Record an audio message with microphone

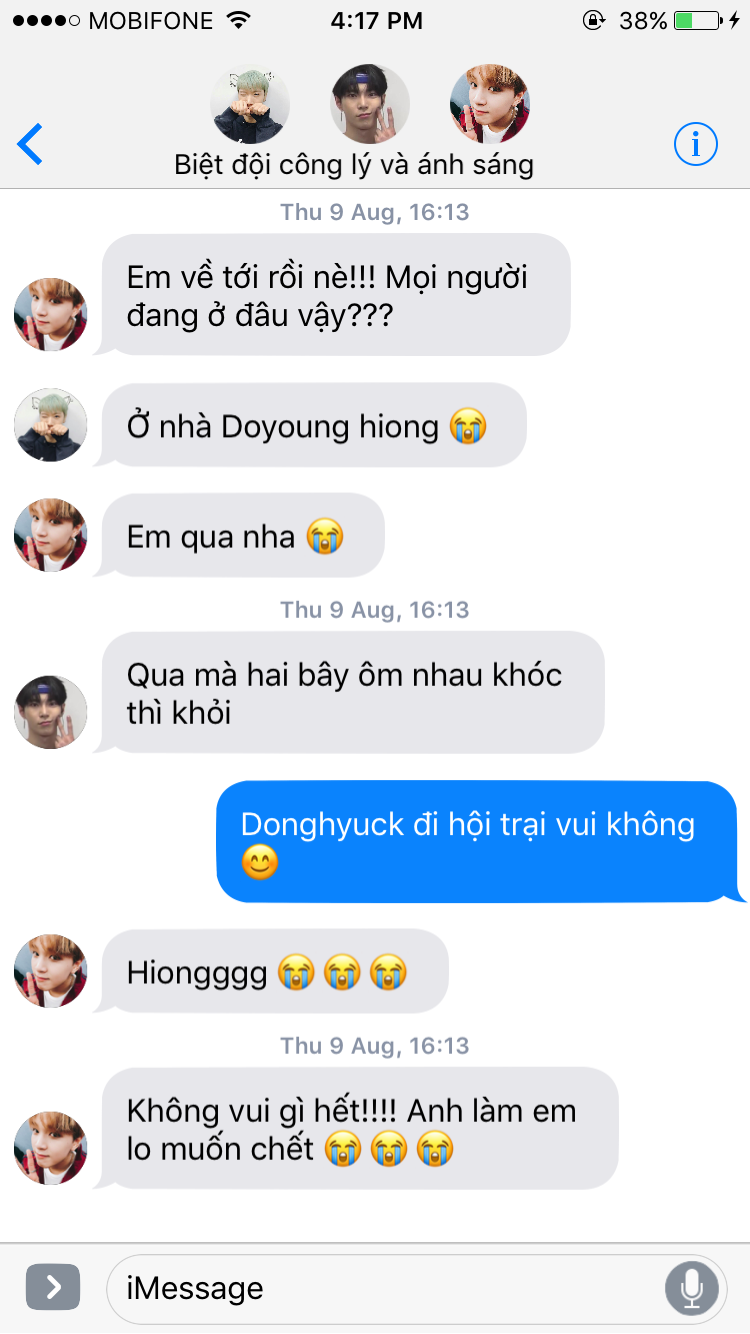click(x=692, y=1288)
